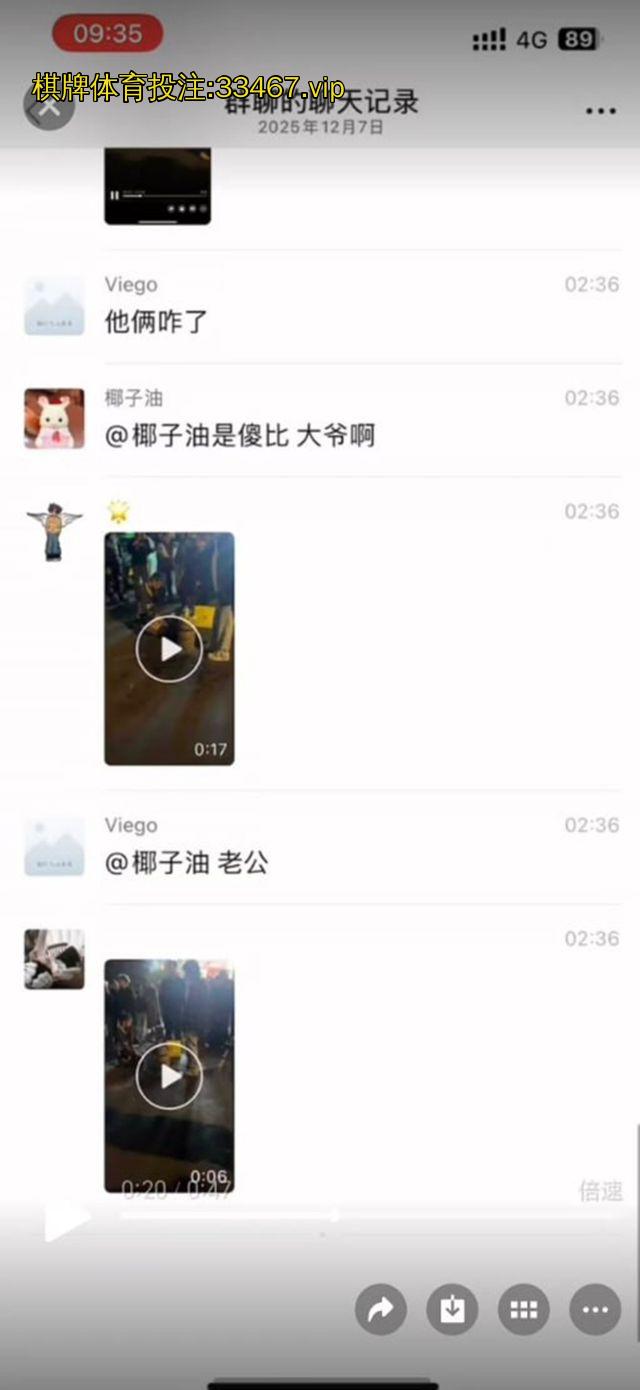The height and width of the screenshot is (1390, 640).
Task: Save the video with the download icon
Action: [x=452, y=1310]
